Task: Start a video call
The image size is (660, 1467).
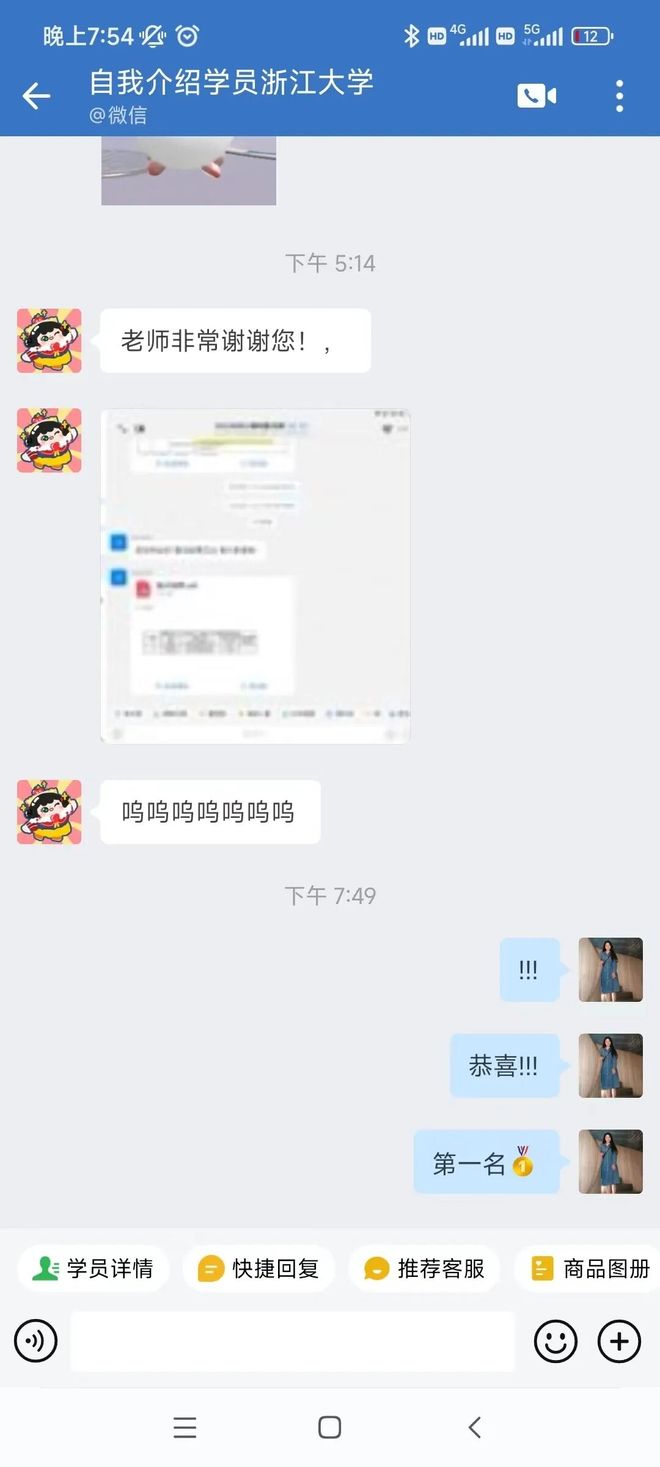Action: point(536,96)
